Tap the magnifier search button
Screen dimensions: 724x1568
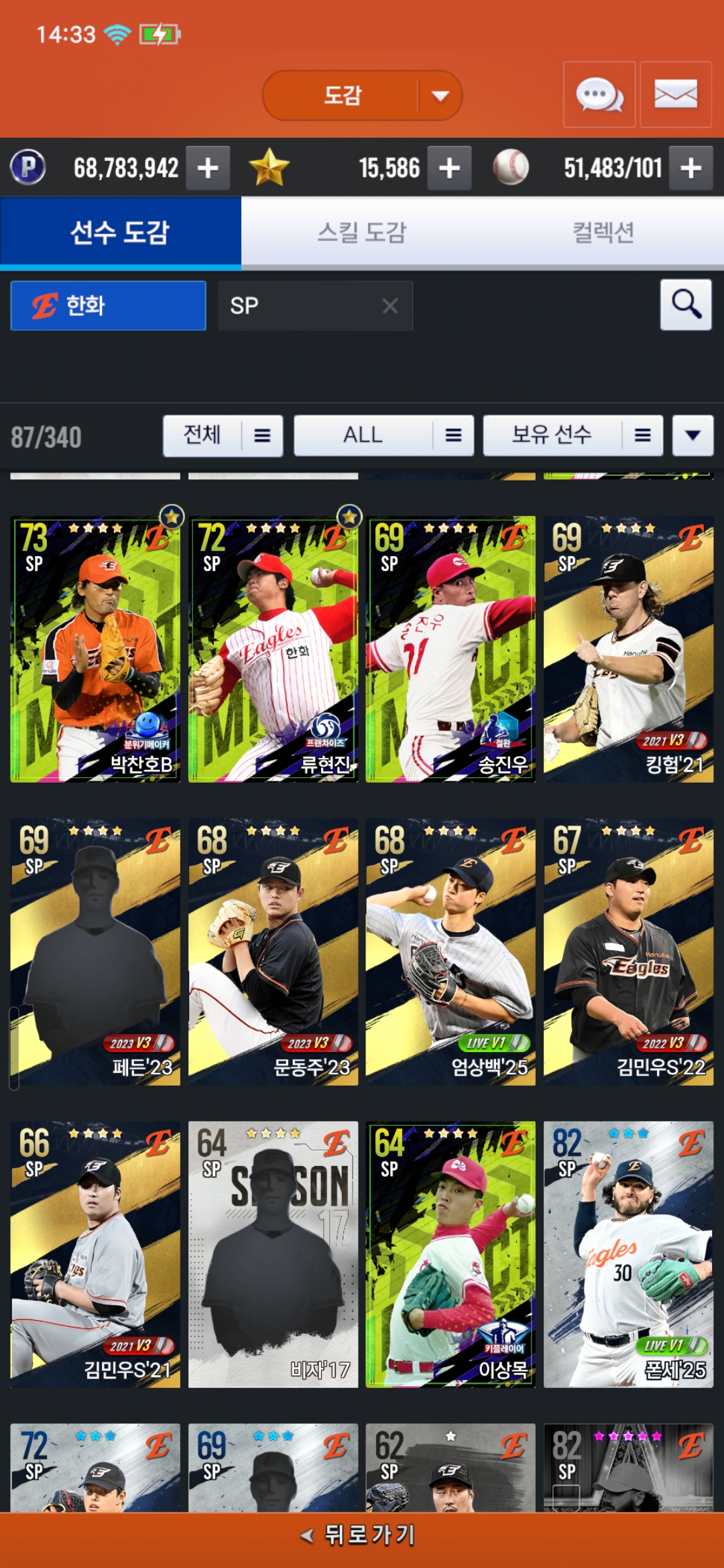click(x=686, y=305)
